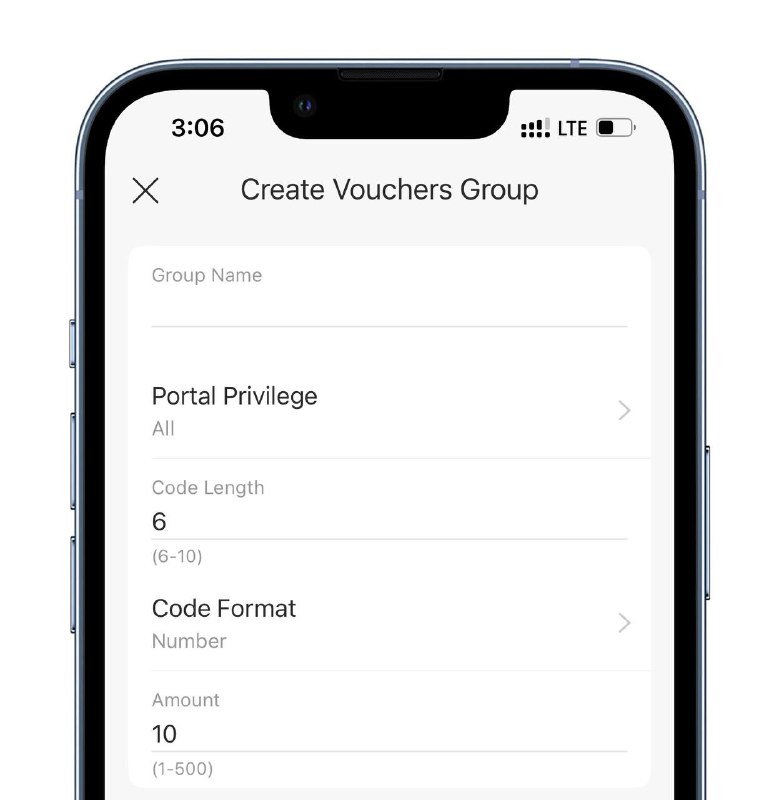Tap the hint text (6-10) under Code Length
Screen dimensions: 779x800
pos(178,556)
